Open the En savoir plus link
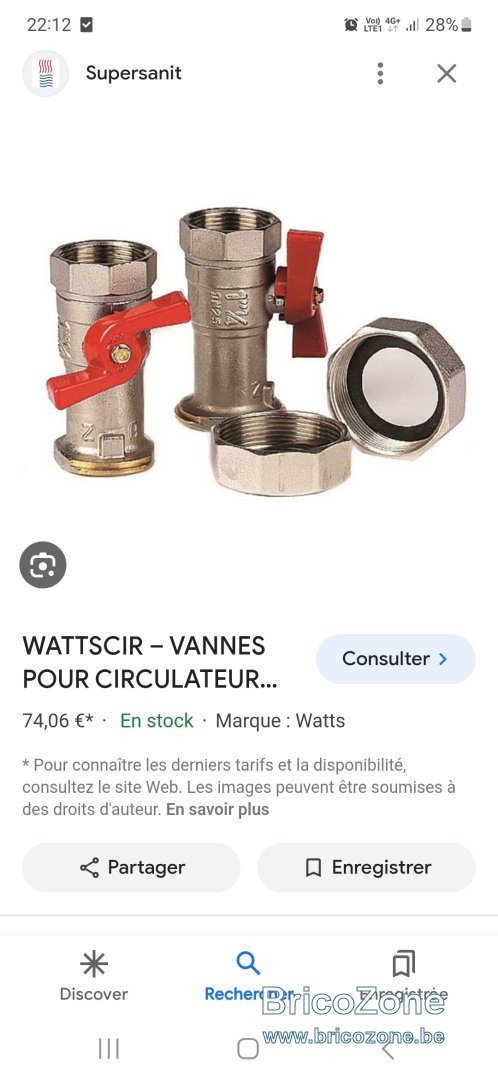 click(218, 809)
